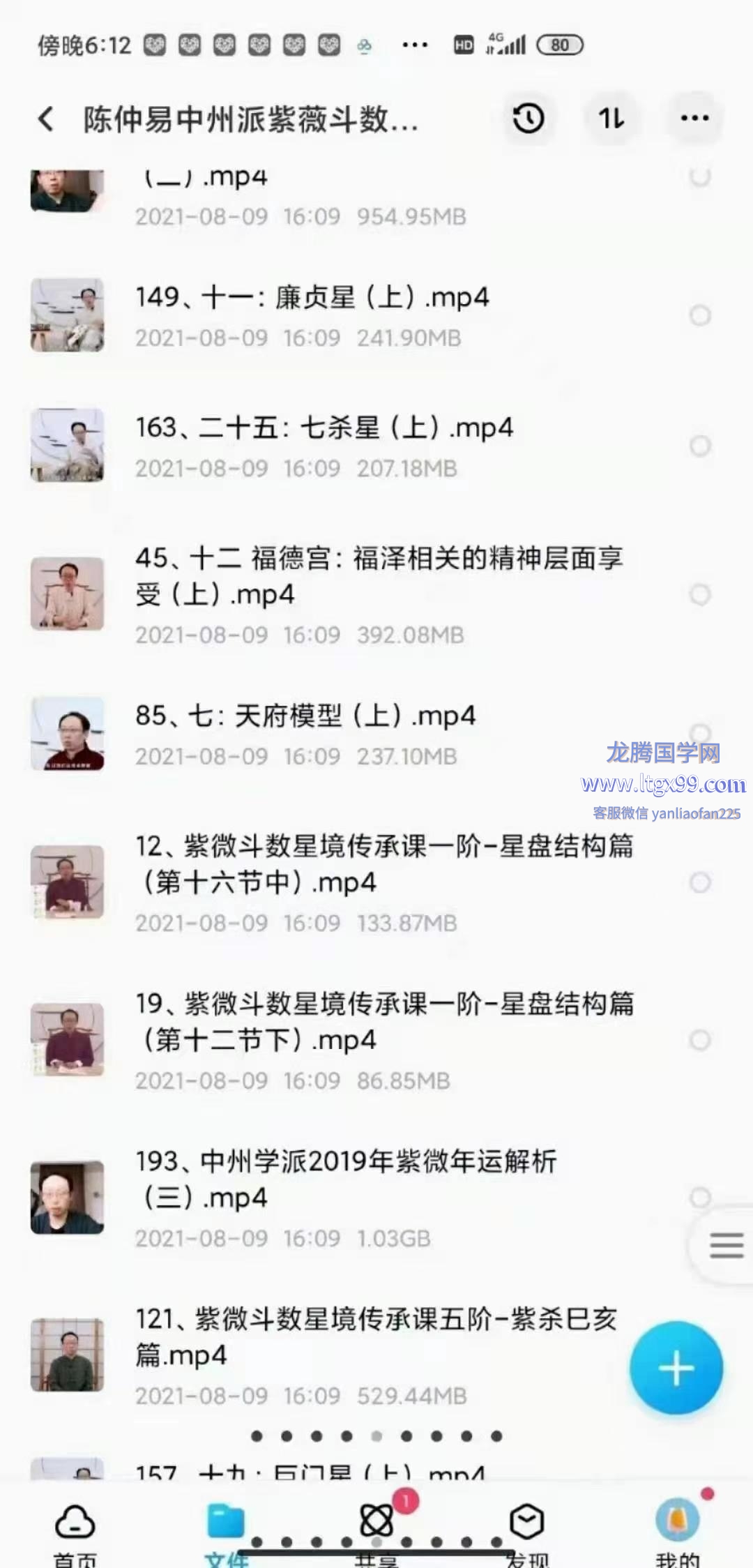Open the three-dot overflow menu
The image size is (753, 1568).
tap(694, 119)
